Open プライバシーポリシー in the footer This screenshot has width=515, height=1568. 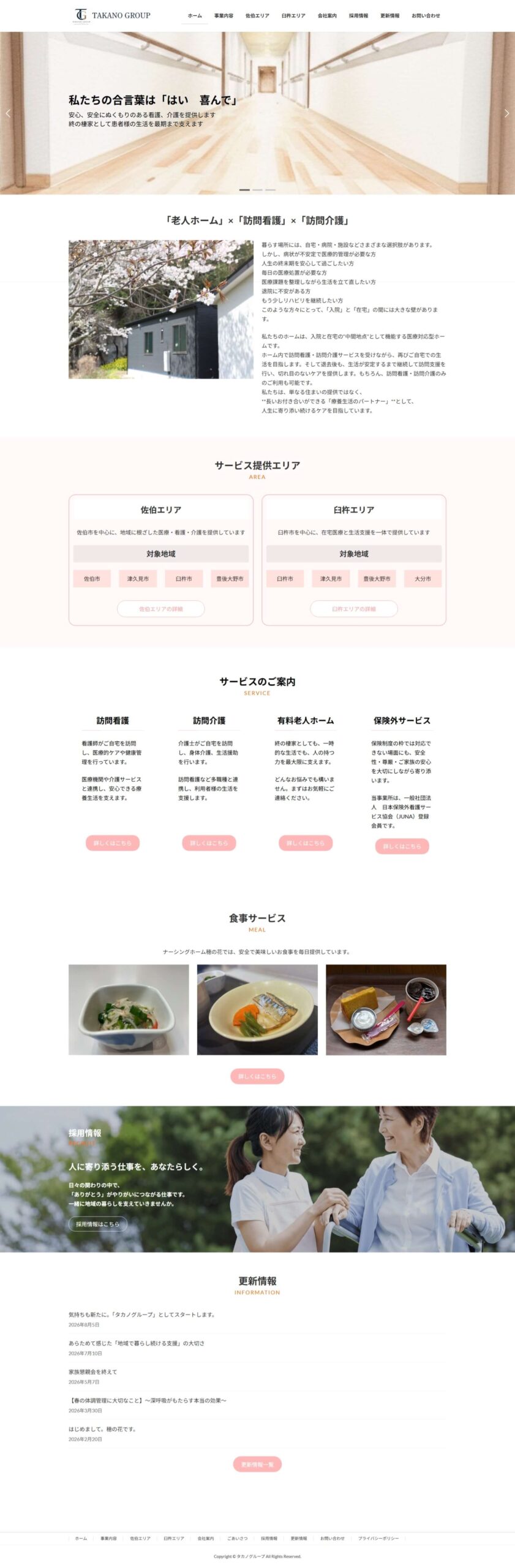(x=378, y=1538)
